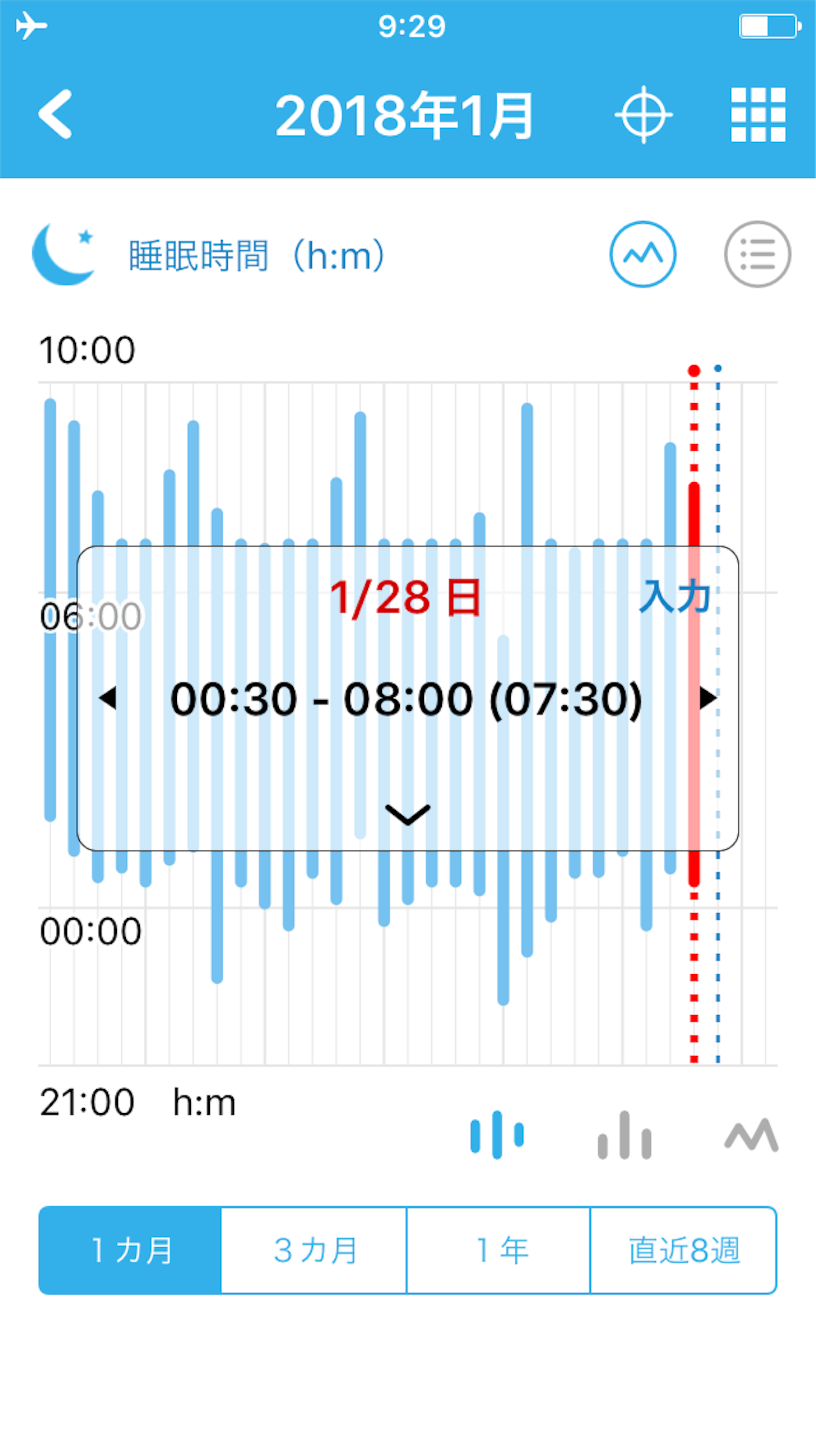Go to next day with right arrow
The height and width of the screenshot is (1448, 816).
click(x=707, y=698)
